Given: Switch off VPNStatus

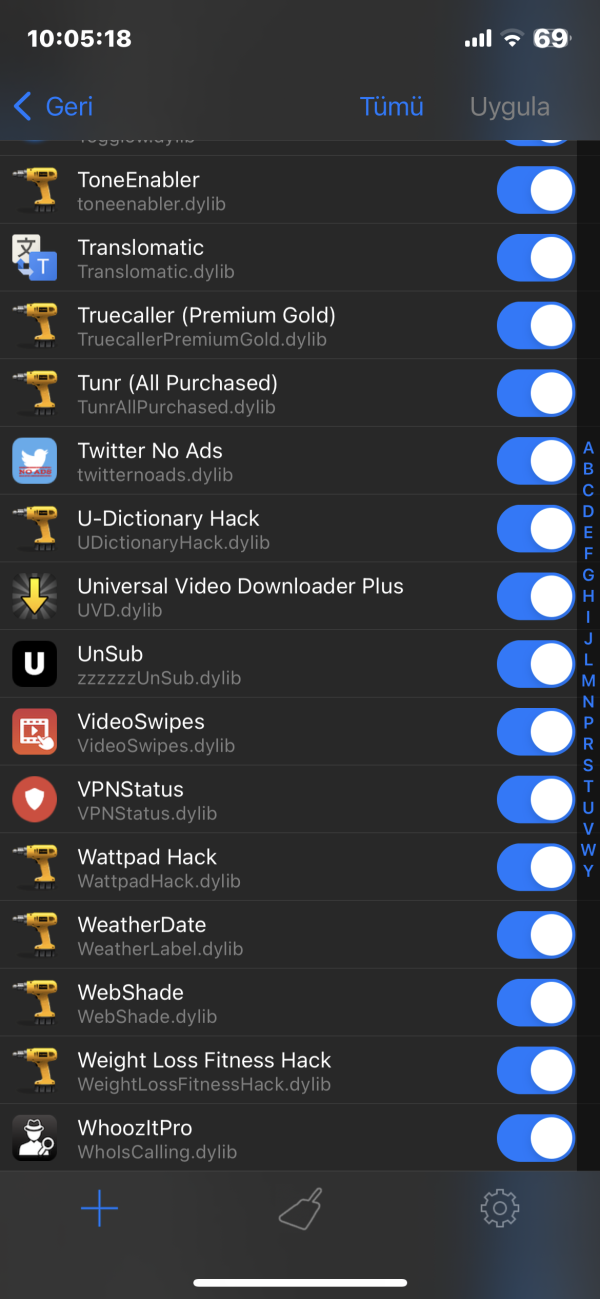Looking at the screenshot, I should (535, 799).
